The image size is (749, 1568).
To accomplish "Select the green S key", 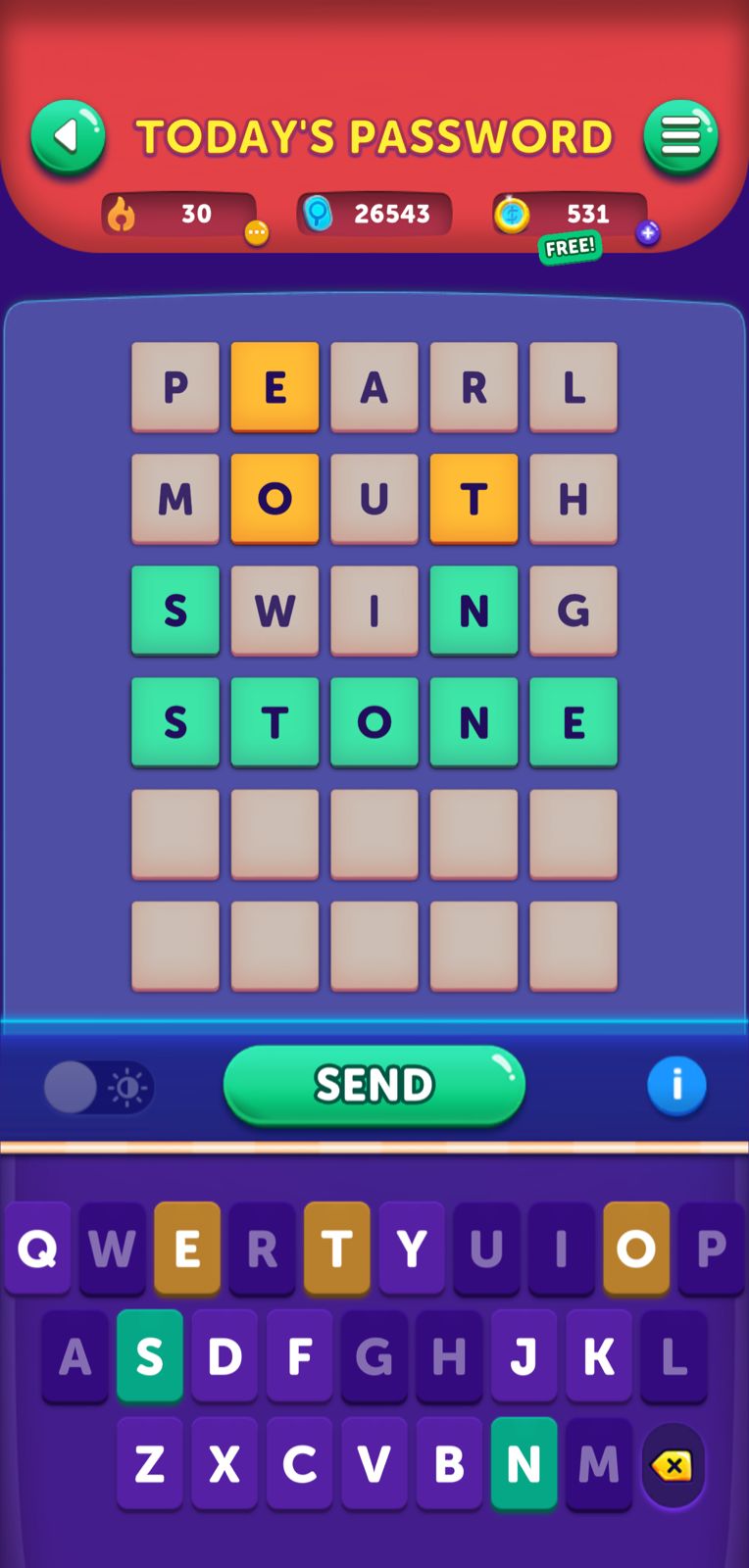I will pos(150,1356).
